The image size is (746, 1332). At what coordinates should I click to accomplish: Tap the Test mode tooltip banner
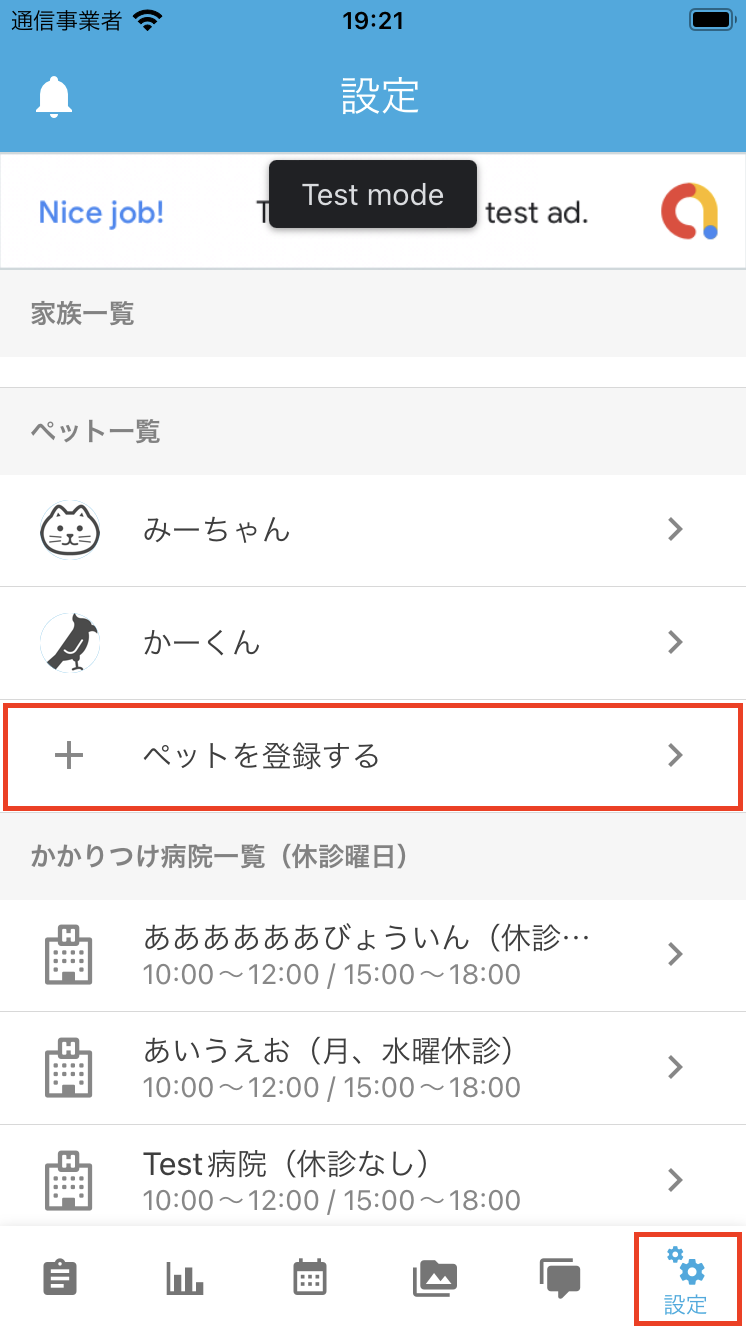coord(372,194)
